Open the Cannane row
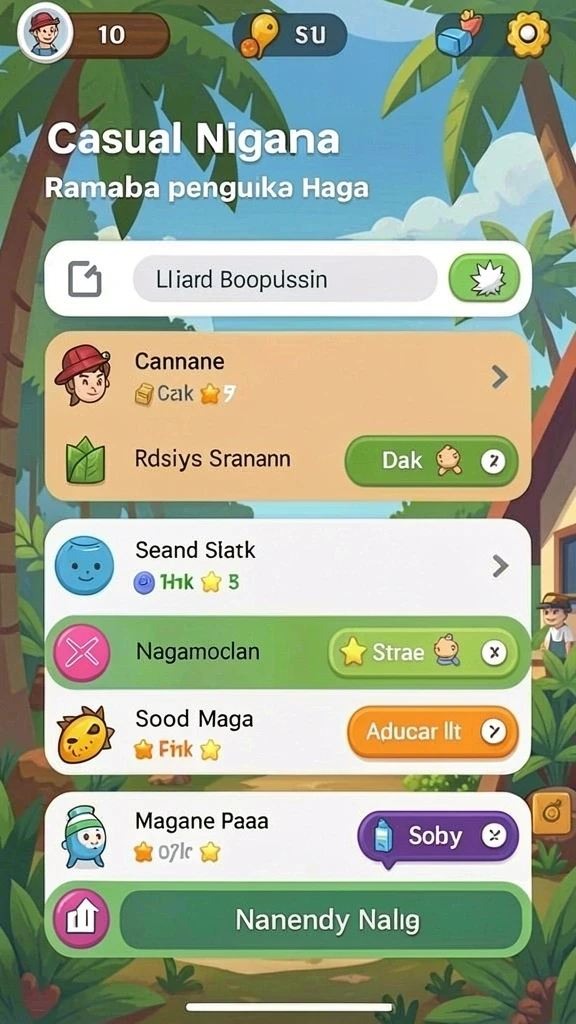 (x=287, y=377)
